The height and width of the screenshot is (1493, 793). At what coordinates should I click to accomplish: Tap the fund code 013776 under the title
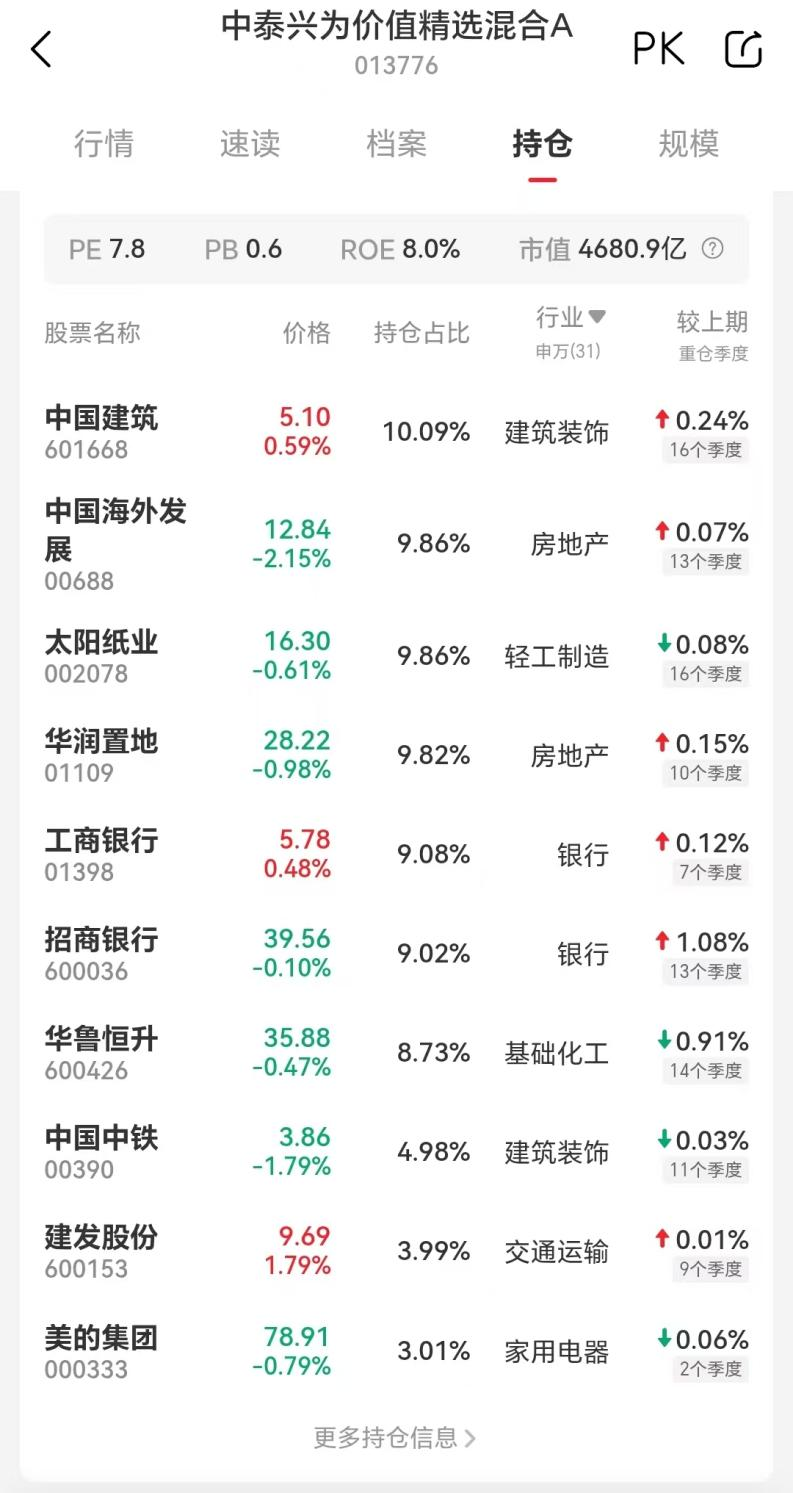pos(396,66)
